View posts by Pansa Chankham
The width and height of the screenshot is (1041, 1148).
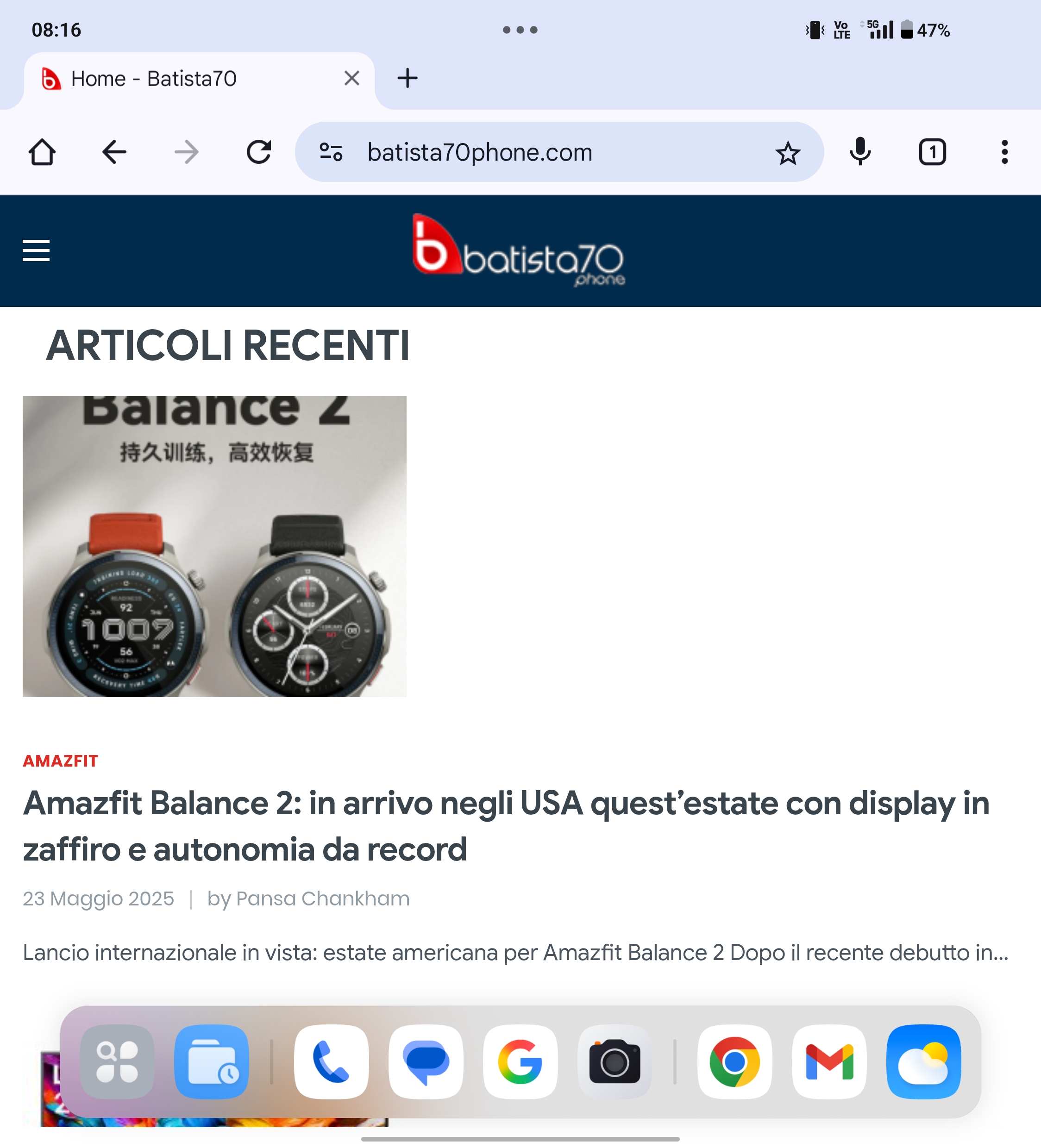pos(322,898)
